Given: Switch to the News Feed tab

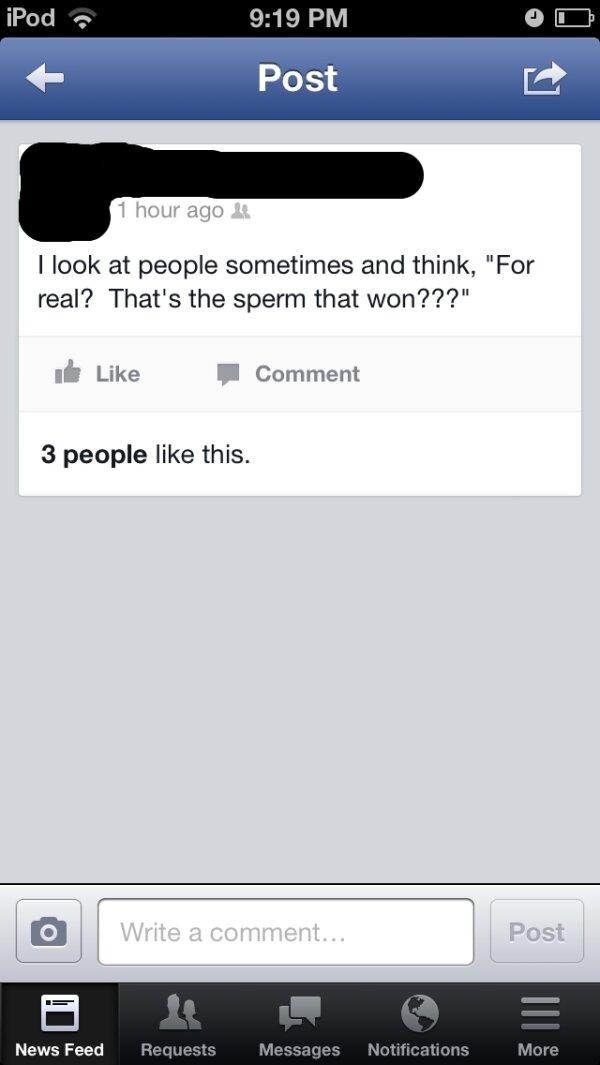Looking at the screenshot, I should (59, 1024).
